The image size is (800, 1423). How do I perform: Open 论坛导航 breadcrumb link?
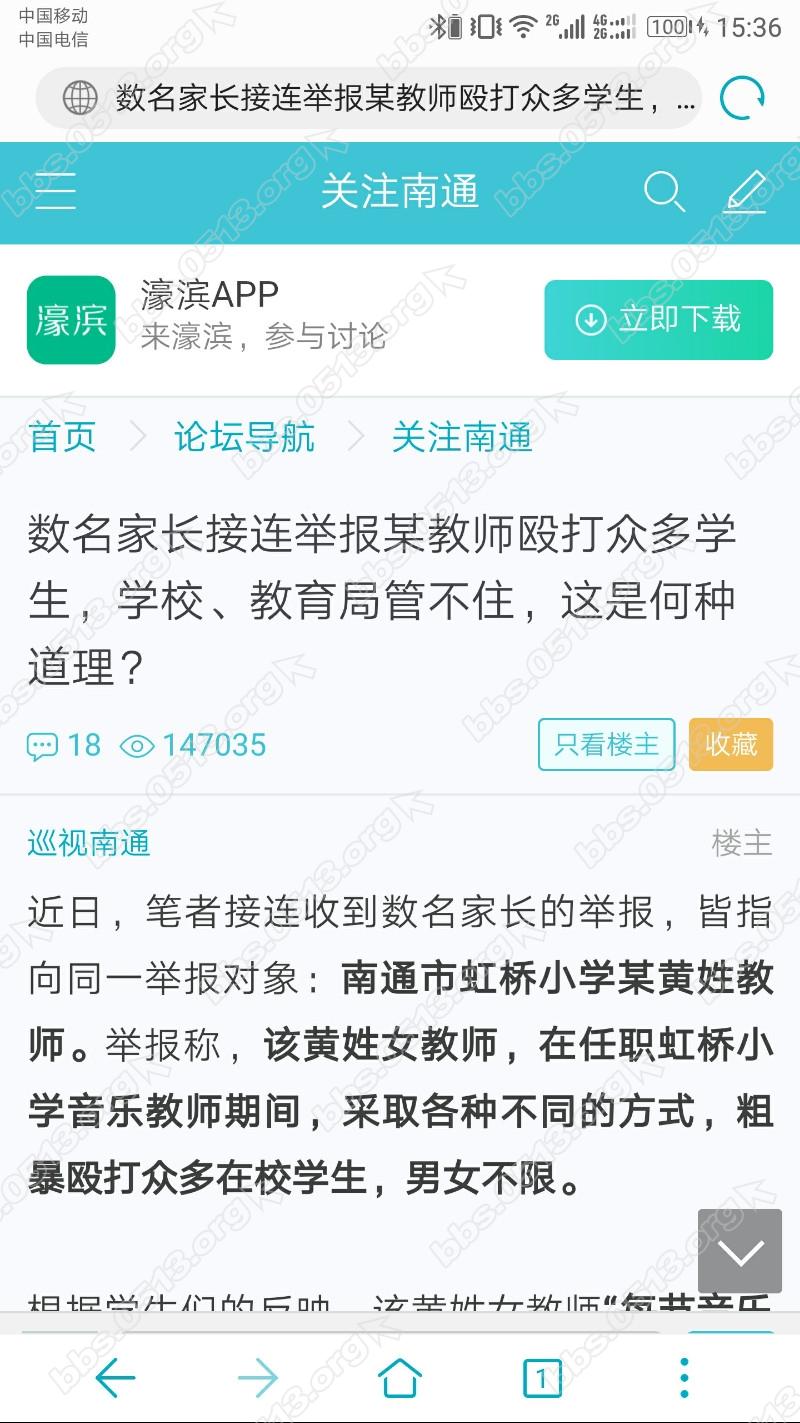[244, 437]
